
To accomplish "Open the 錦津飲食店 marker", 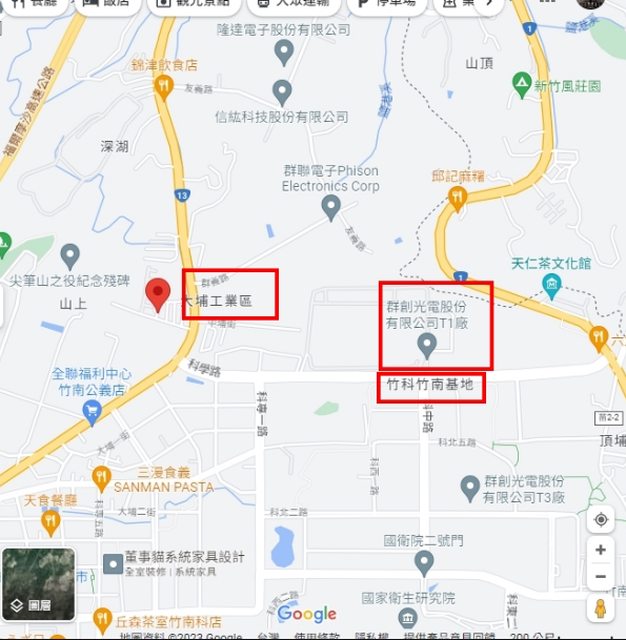I will (164, 87).
